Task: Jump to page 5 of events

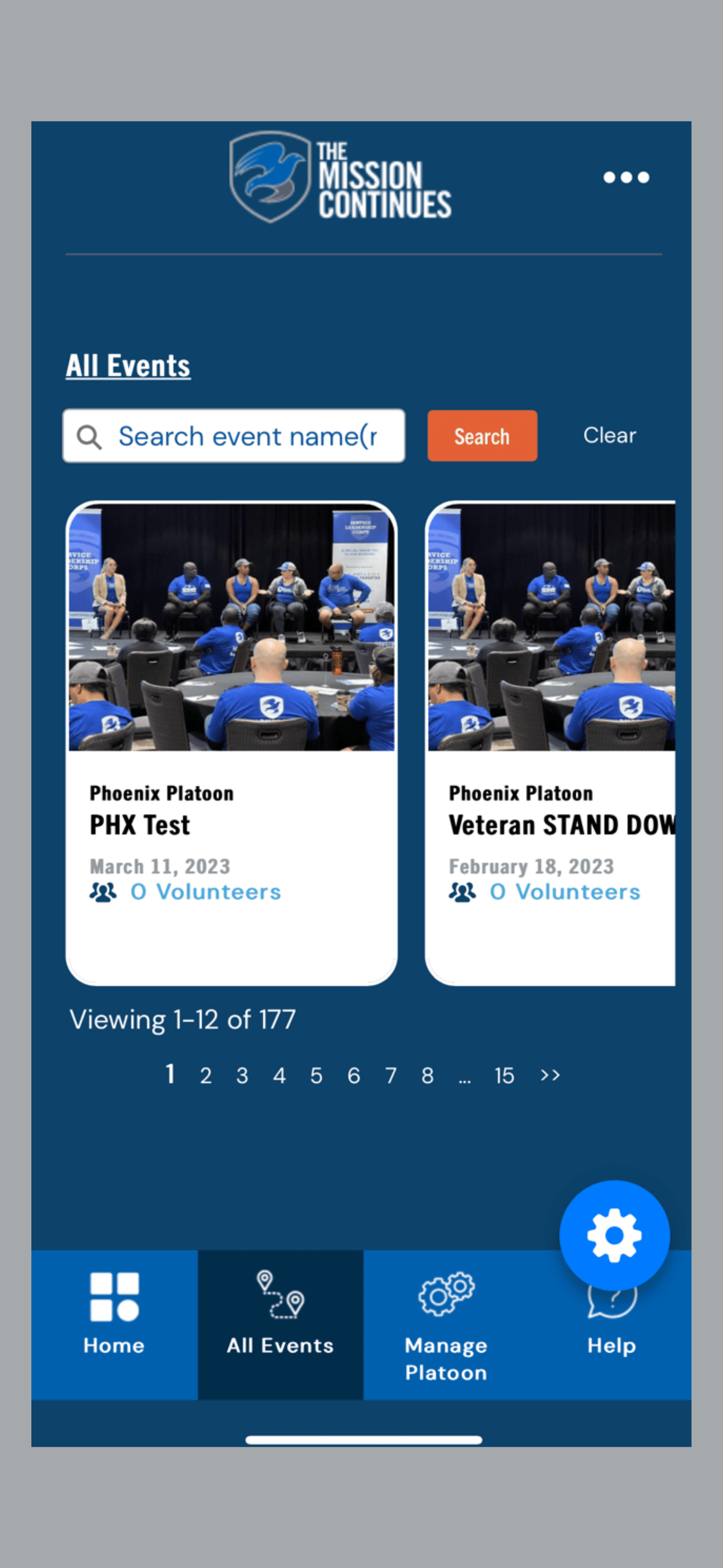Action: (316, 1076)
